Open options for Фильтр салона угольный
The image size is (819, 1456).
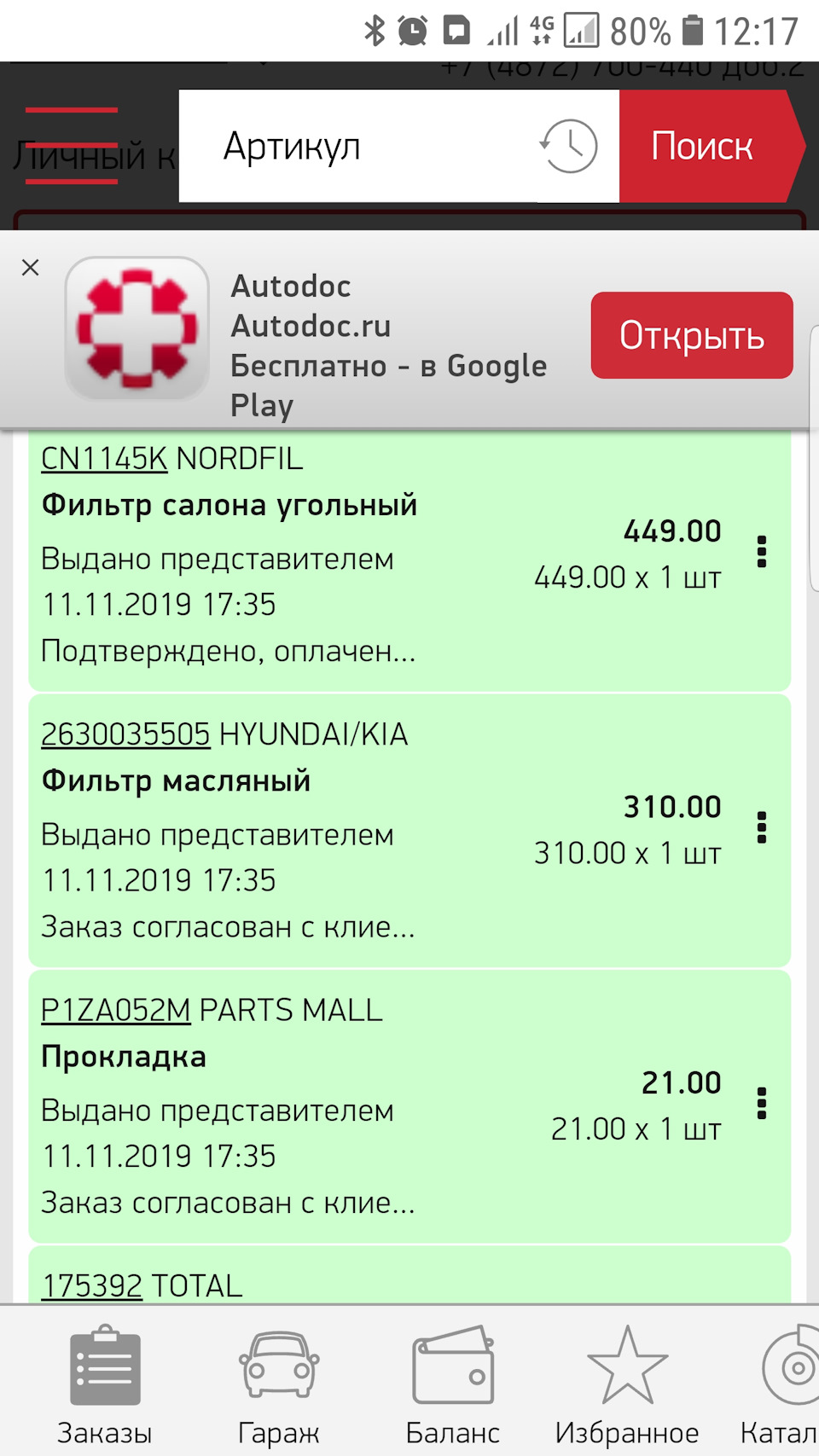coord(762,552)
